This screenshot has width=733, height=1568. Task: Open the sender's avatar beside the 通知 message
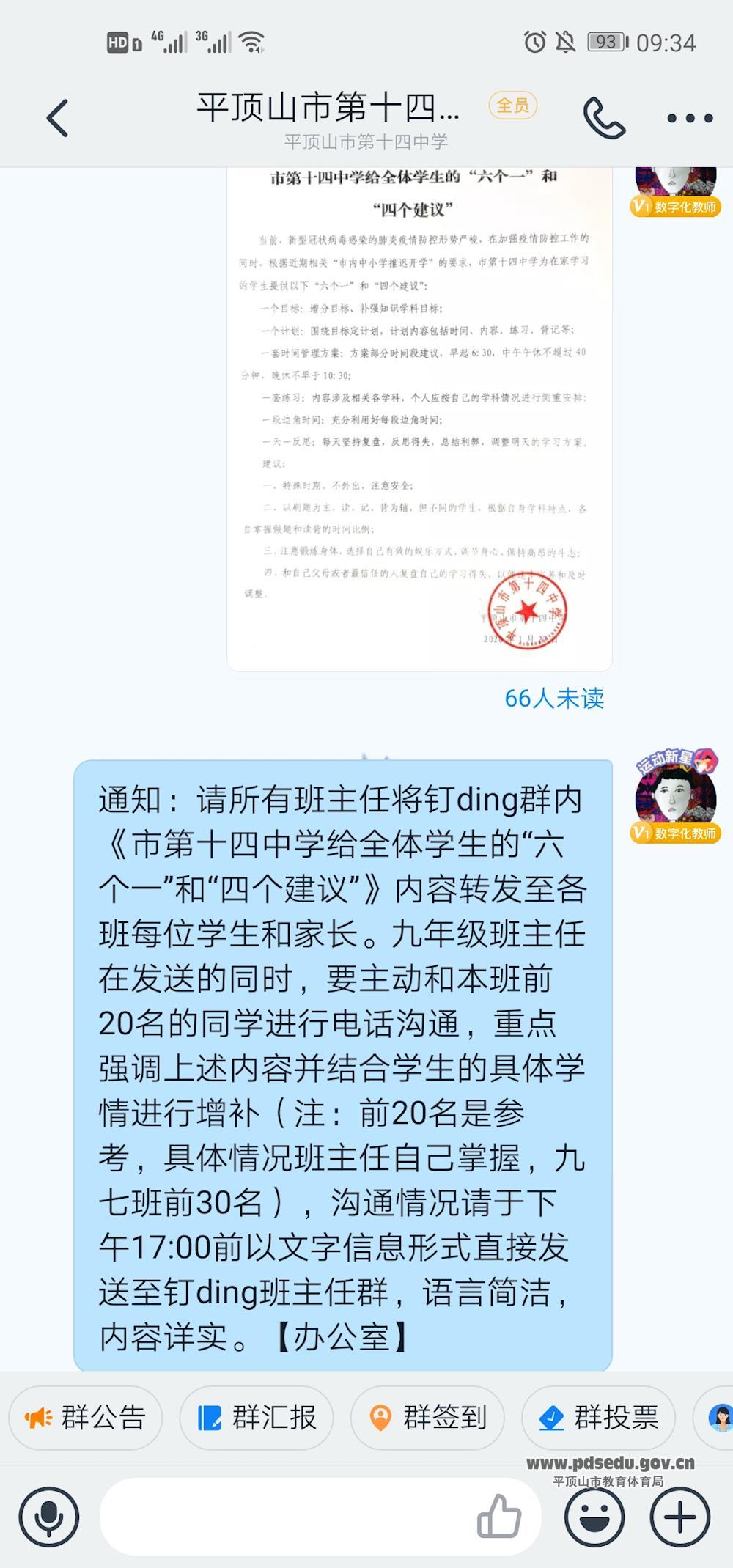click(675, 796)
